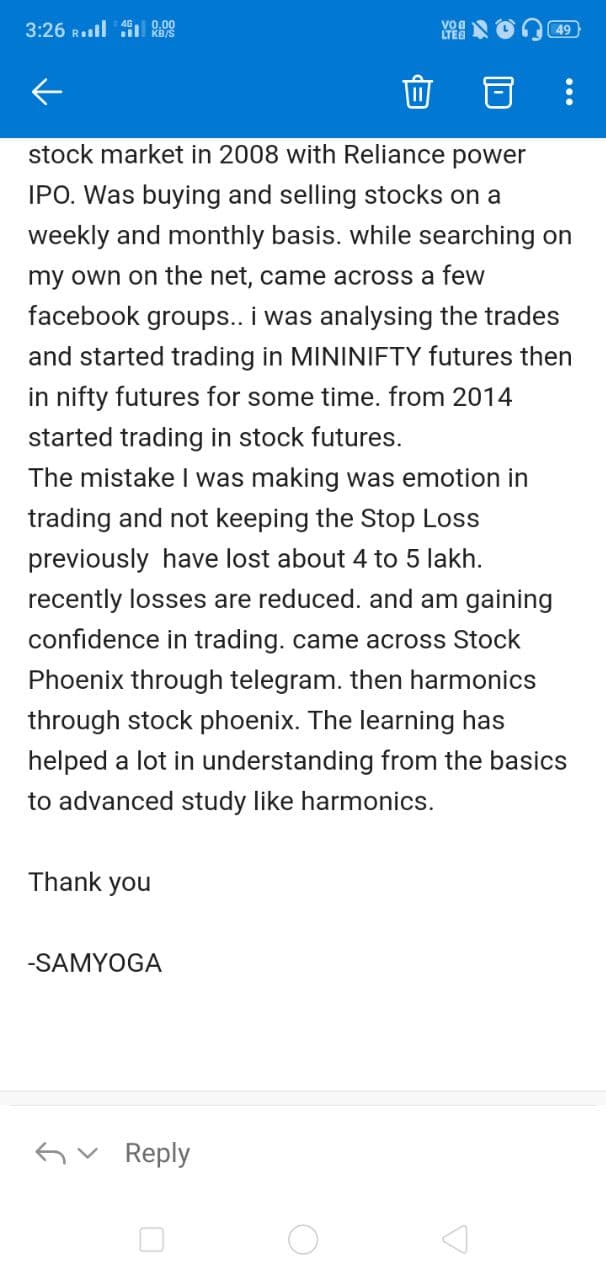
Task: Delete this email with the trash icon
Action: [x=417, y=93]
